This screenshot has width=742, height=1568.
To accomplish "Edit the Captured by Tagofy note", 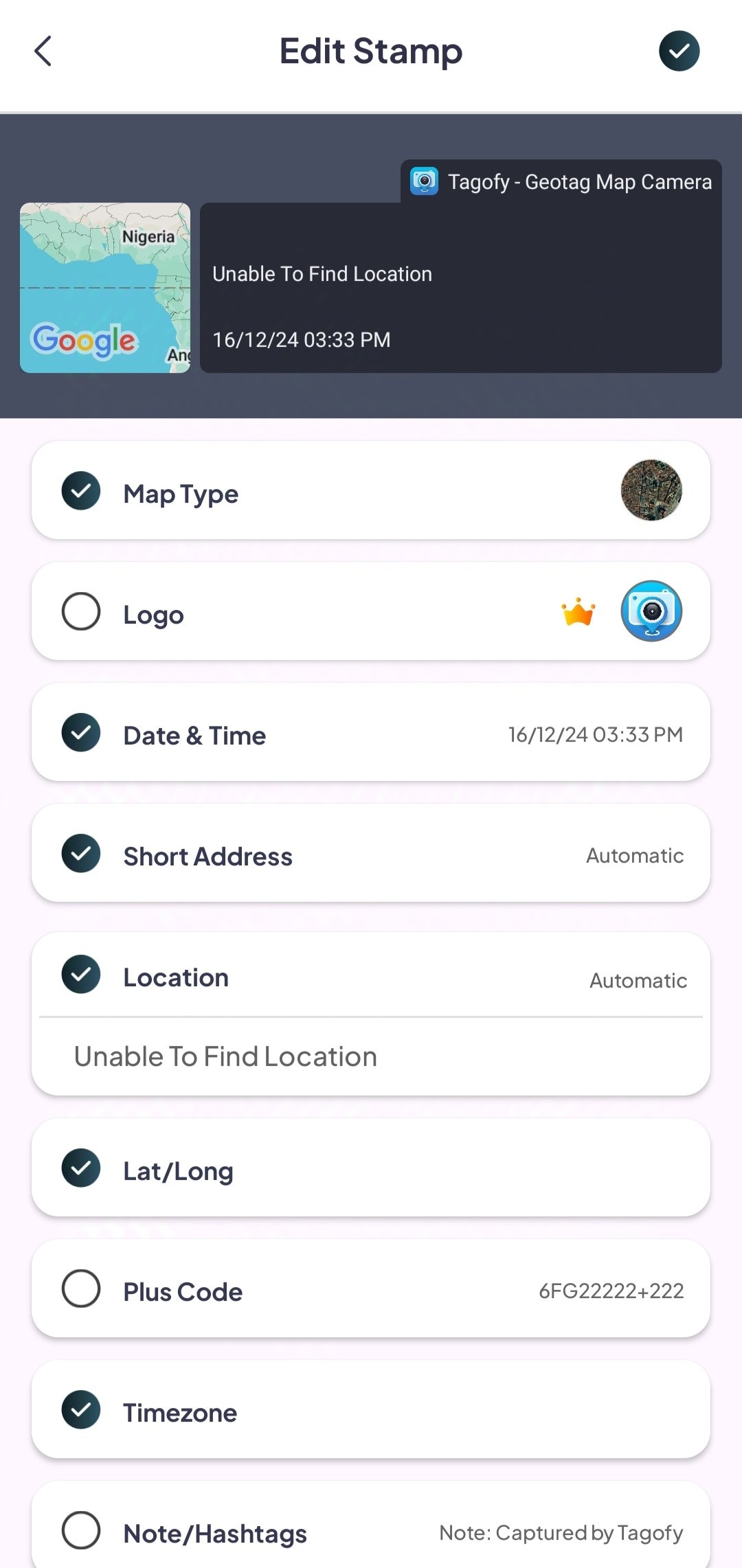I will [x=561, y=1533].
